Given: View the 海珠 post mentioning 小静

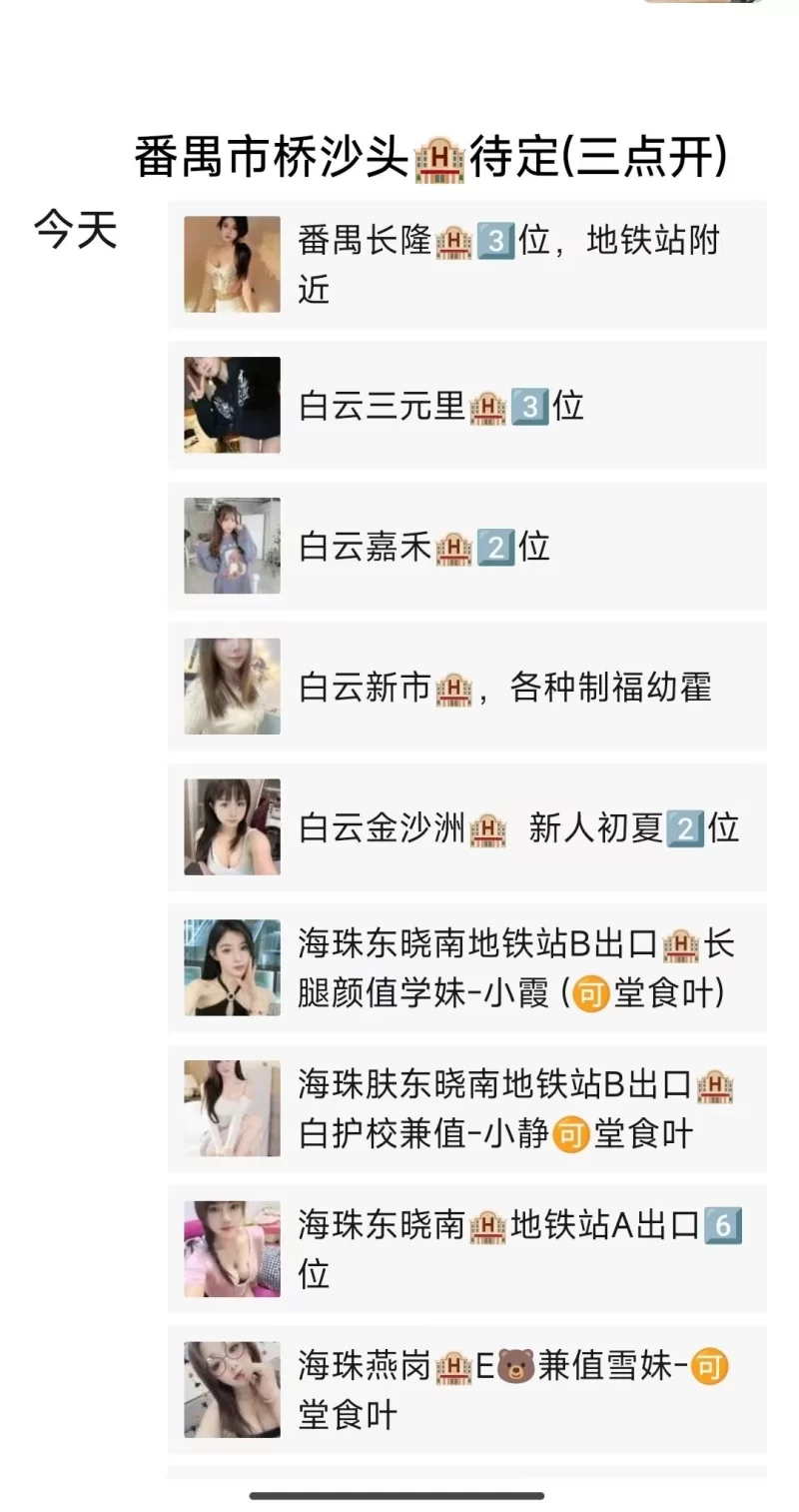Looking at the screenshot, I should pos(466,1109).
